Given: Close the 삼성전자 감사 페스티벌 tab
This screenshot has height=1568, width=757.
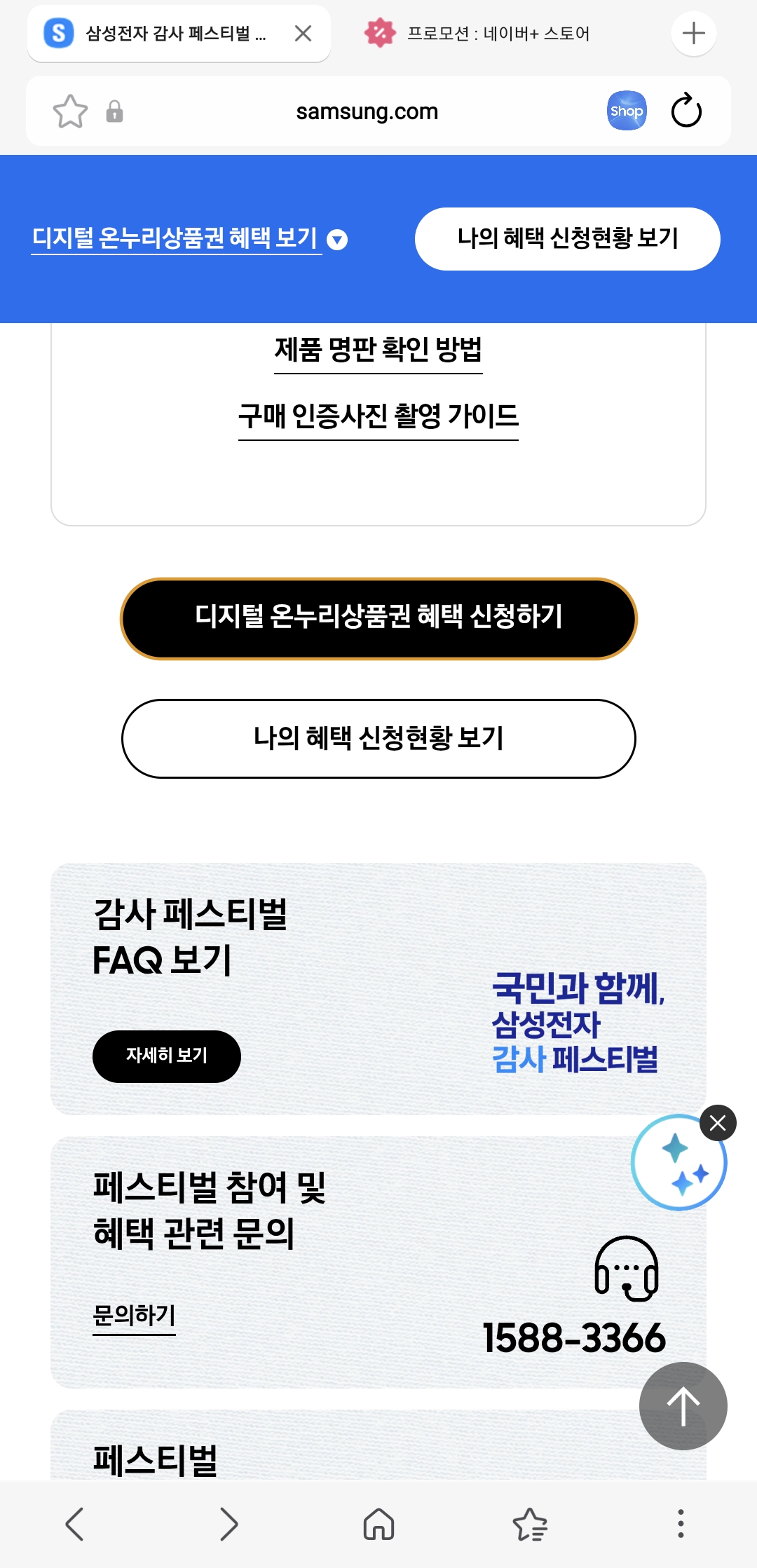Looking at the screenshot, I should click(303, 33).
